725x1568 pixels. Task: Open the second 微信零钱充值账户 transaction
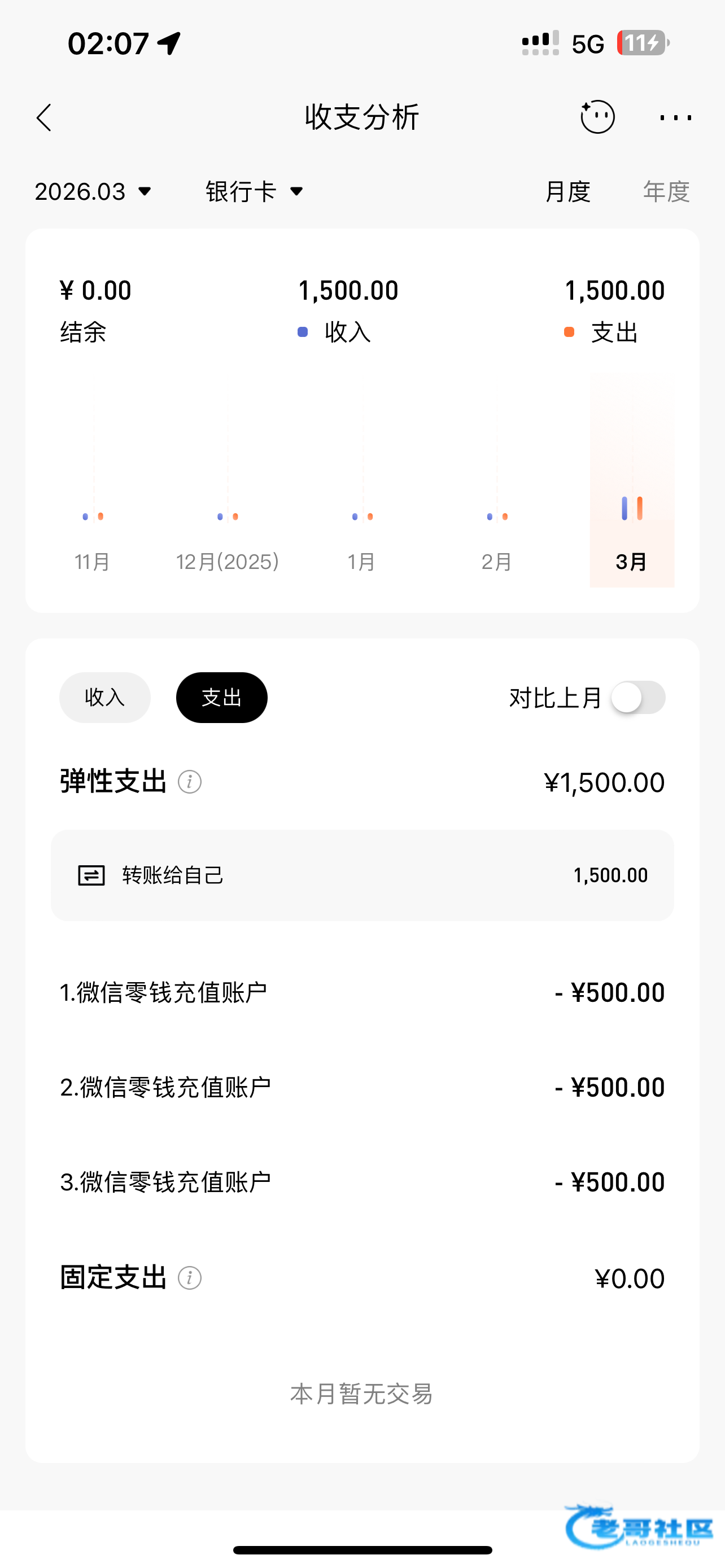[362, 1088]
